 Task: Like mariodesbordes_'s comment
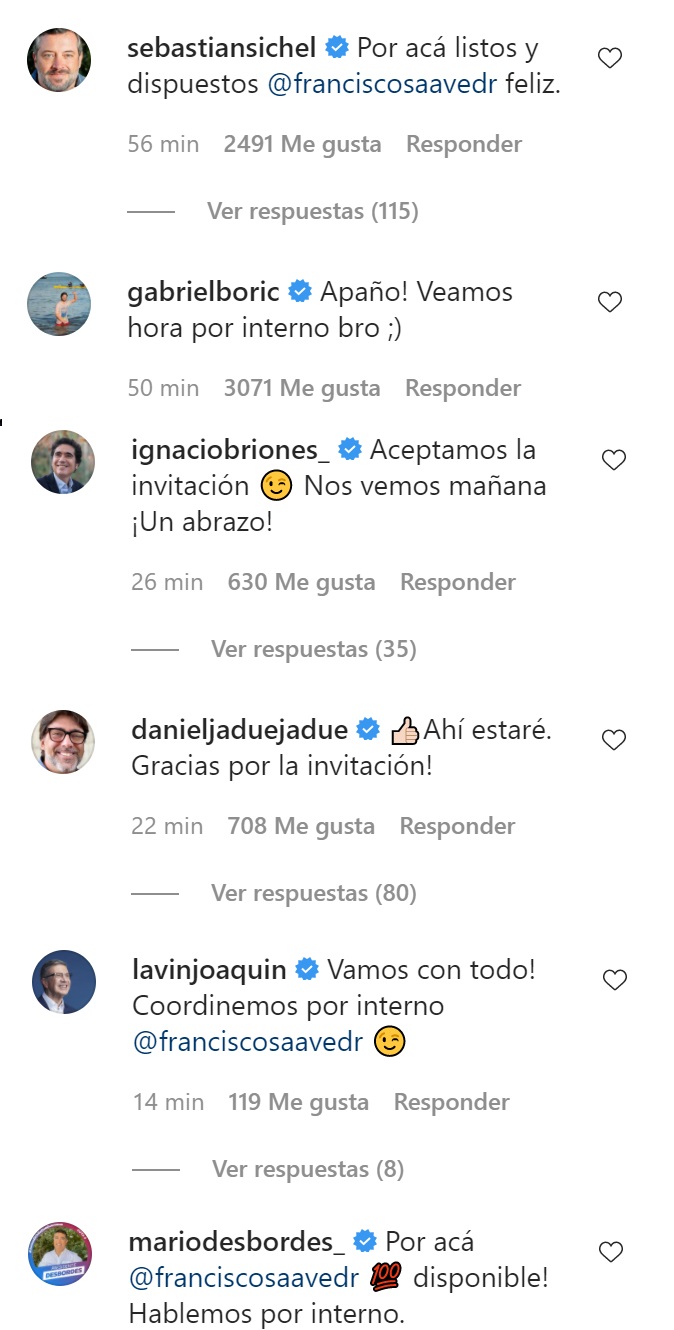point(610,1252)
